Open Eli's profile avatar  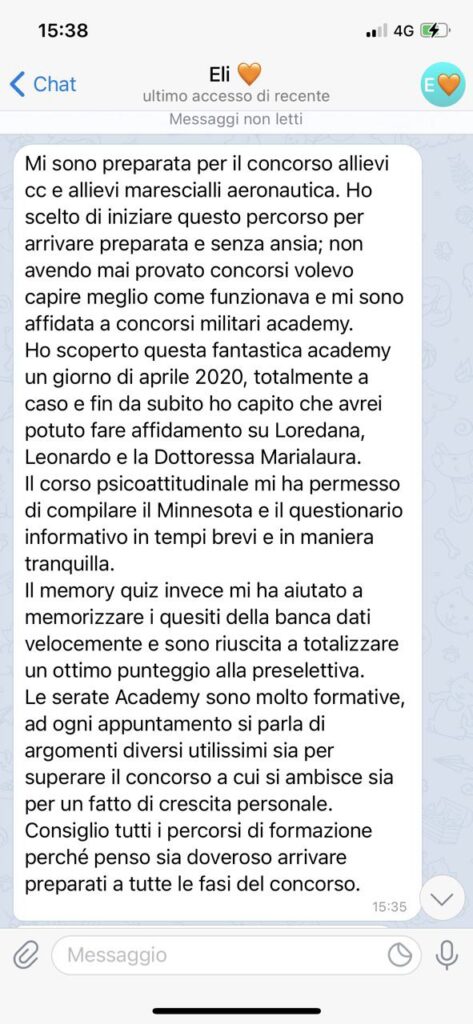(x=443, y=85)
